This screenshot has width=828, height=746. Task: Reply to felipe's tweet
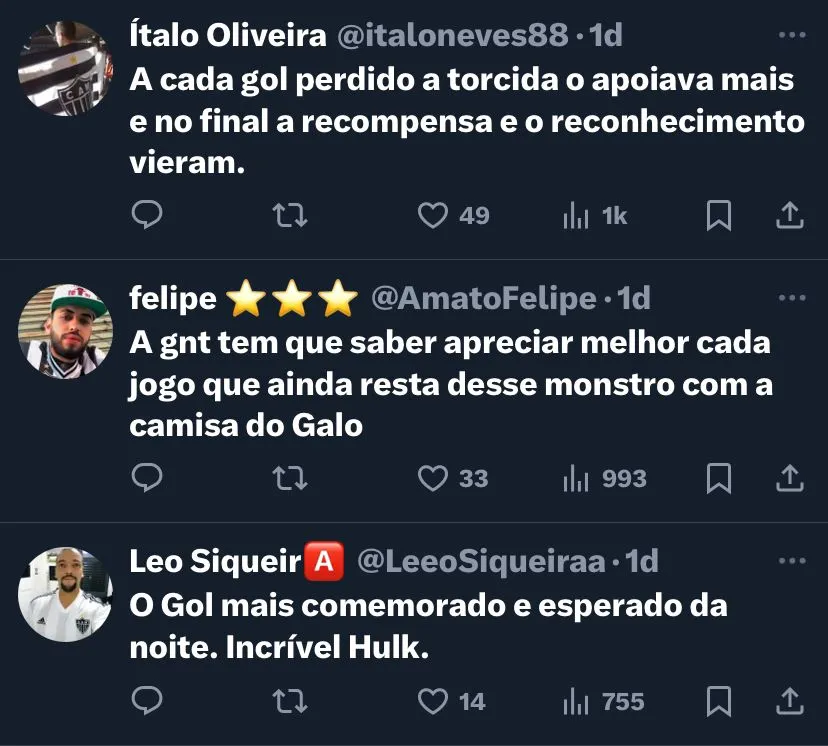tap(147, 479)
